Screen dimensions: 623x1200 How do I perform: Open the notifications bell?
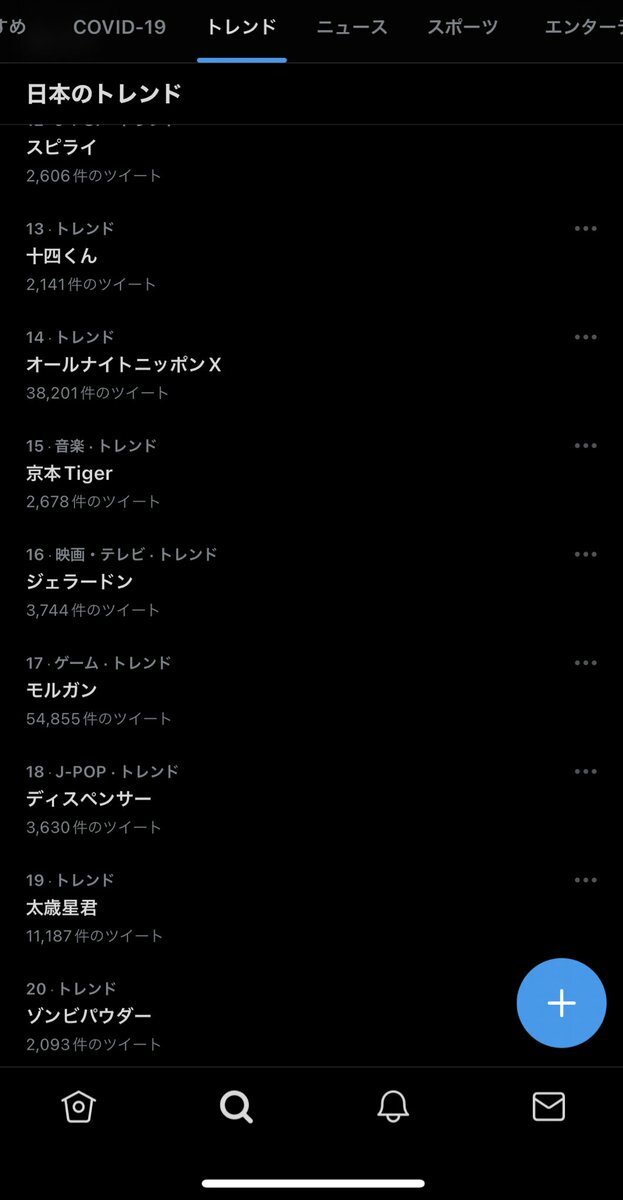coord(392,1106)
